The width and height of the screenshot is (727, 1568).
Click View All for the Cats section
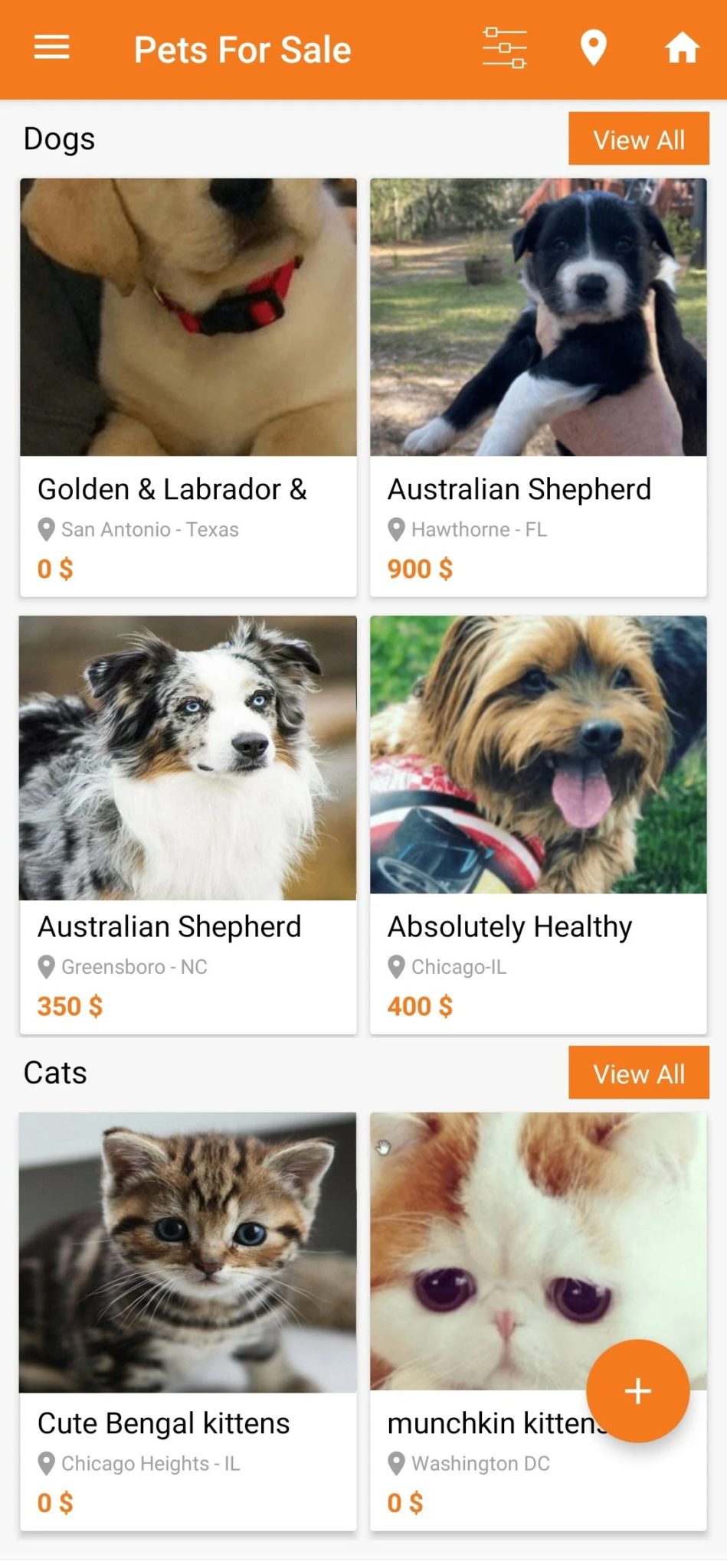(639, 1073)
